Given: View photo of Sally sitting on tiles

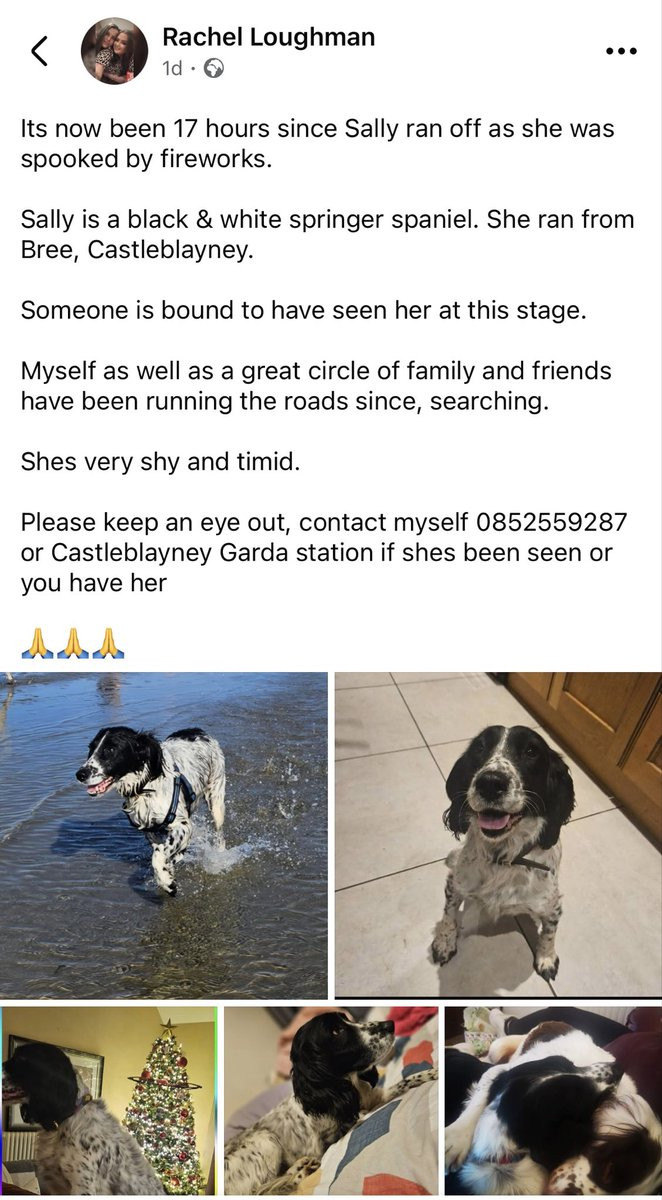Looking at the screenshot, I should pos(498,835).
